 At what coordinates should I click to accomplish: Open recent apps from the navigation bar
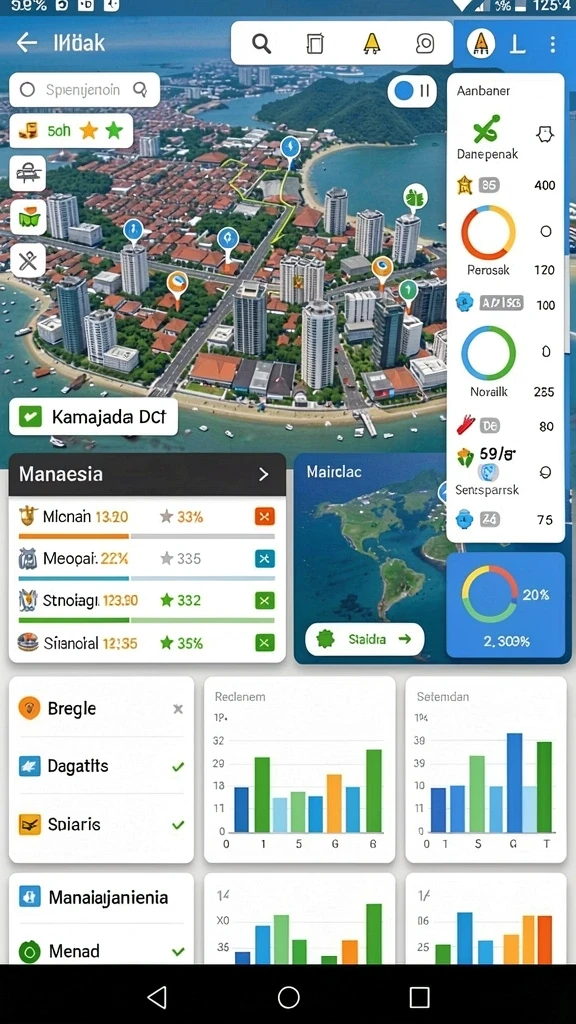click(x=419, y=997)
